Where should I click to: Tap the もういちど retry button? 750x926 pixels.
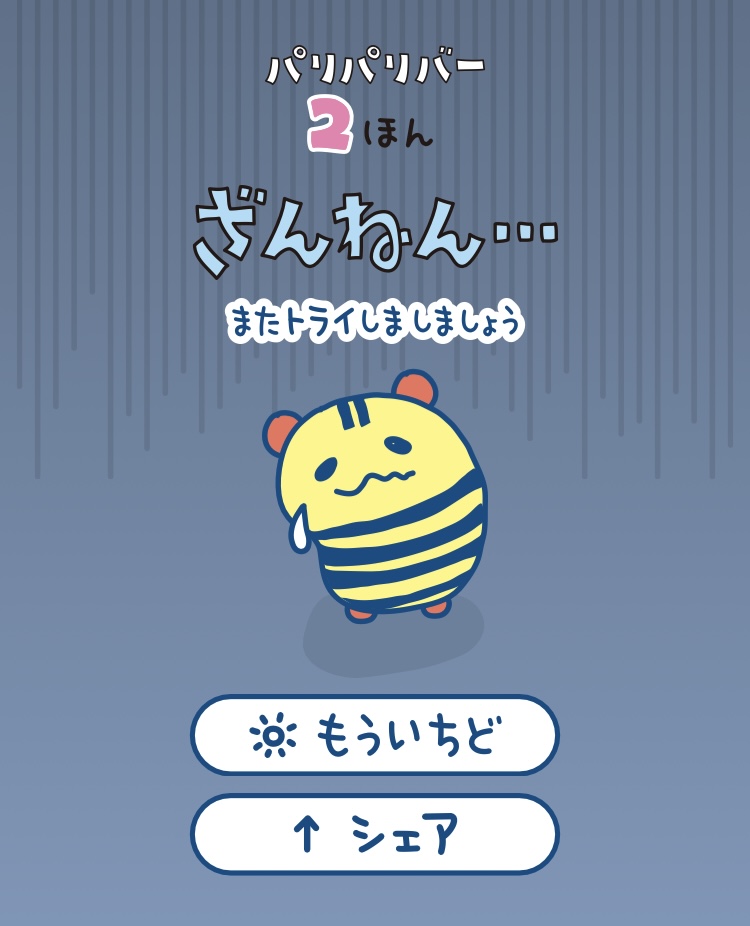point(374,736)
